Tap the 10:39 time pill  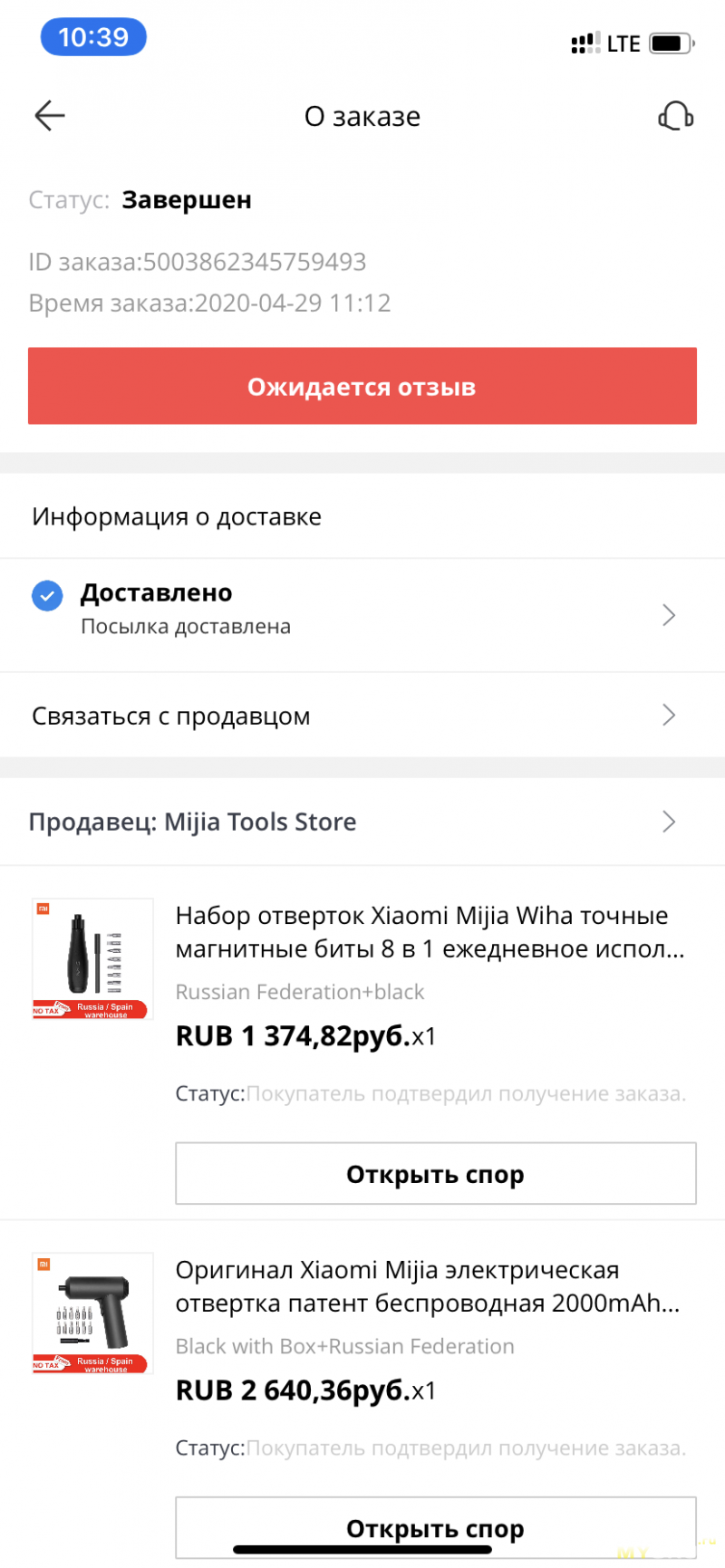coord(93,37)
